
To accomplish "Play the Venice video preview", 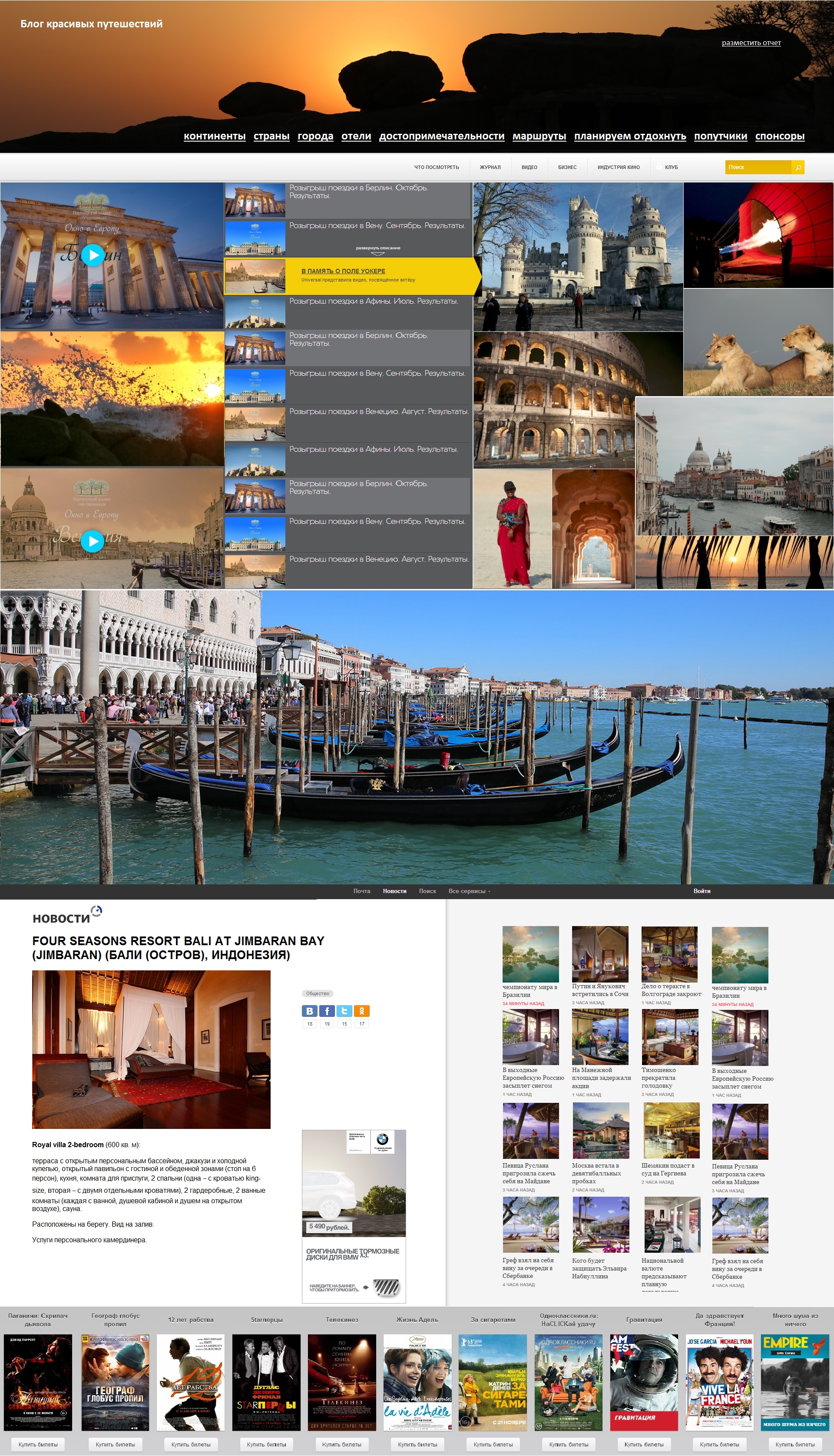I will [93, 541].
